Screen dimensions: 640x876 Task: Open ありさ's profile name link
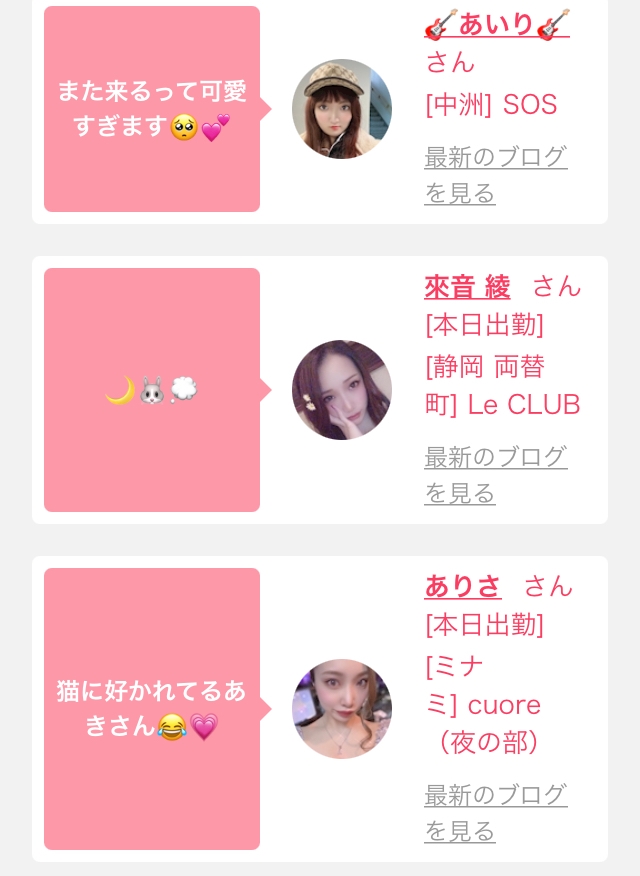coord(462,586)
